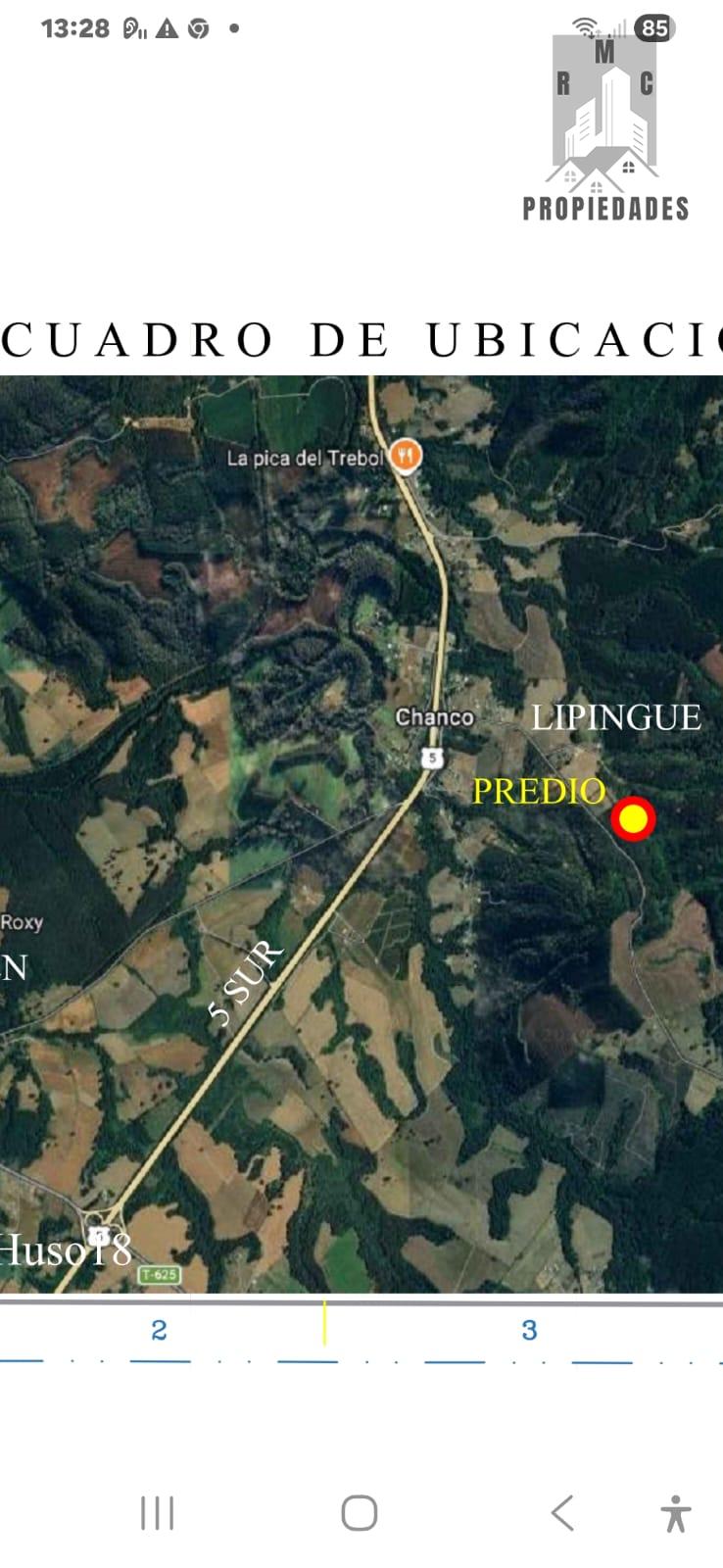This screenshot has width=723, height=1568.
Task: Tap the home button in the navigation bar
Action: point(360,1513)
